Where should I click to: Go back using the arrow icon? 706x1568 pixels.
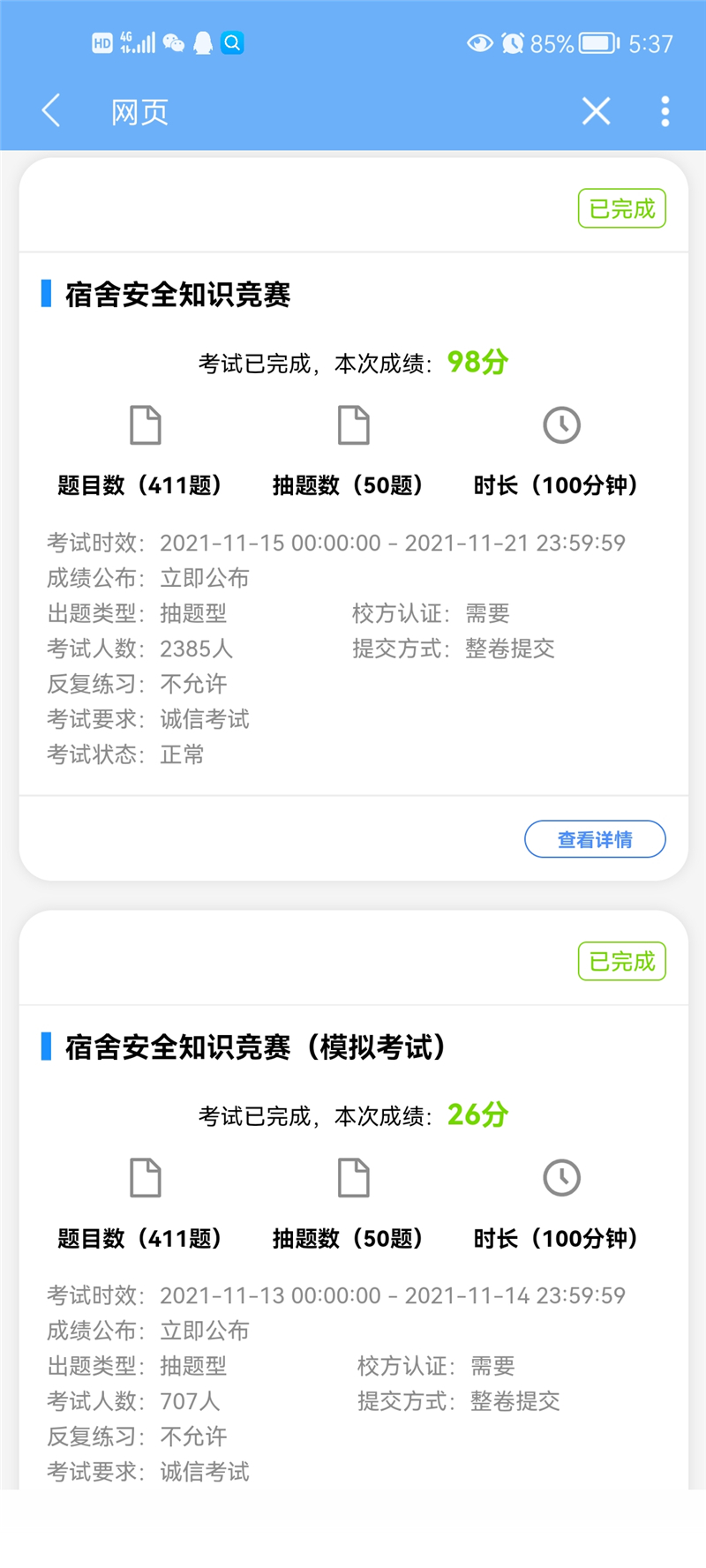point(51,111)
